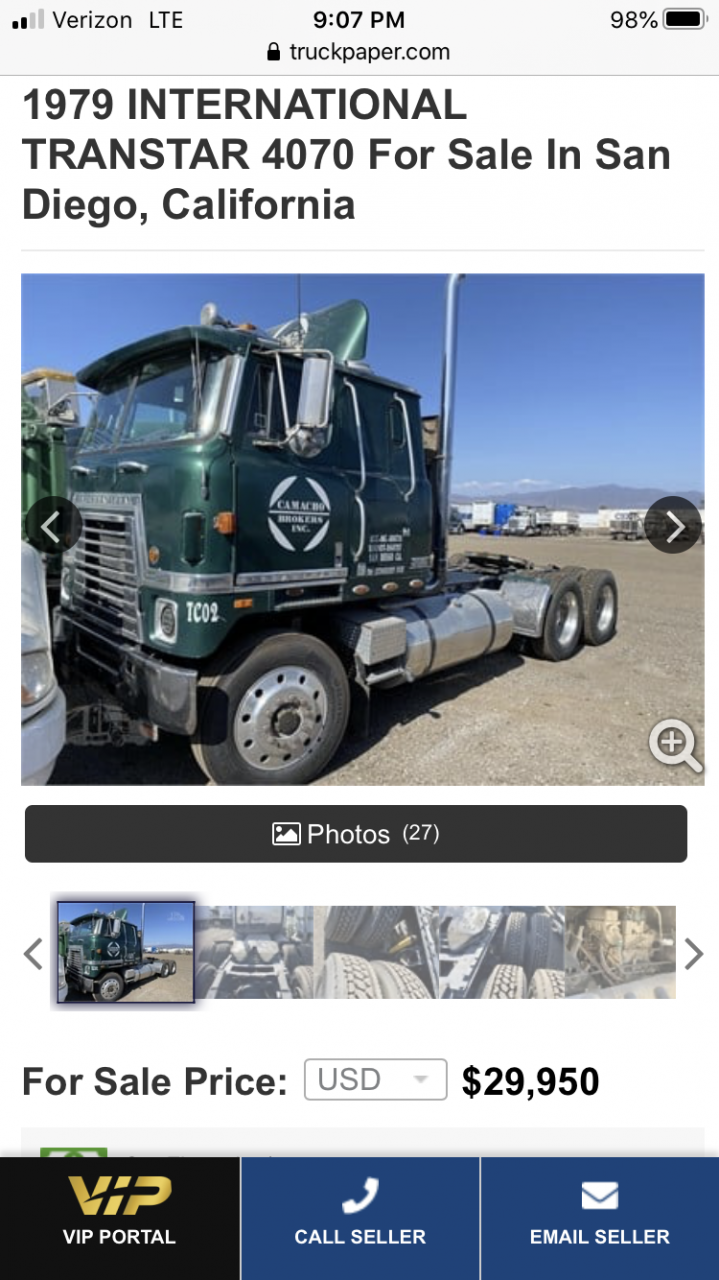Tap the truckpaper.com address bar
The width and height of the screenshot is (719, 1280).
[359, 52]
